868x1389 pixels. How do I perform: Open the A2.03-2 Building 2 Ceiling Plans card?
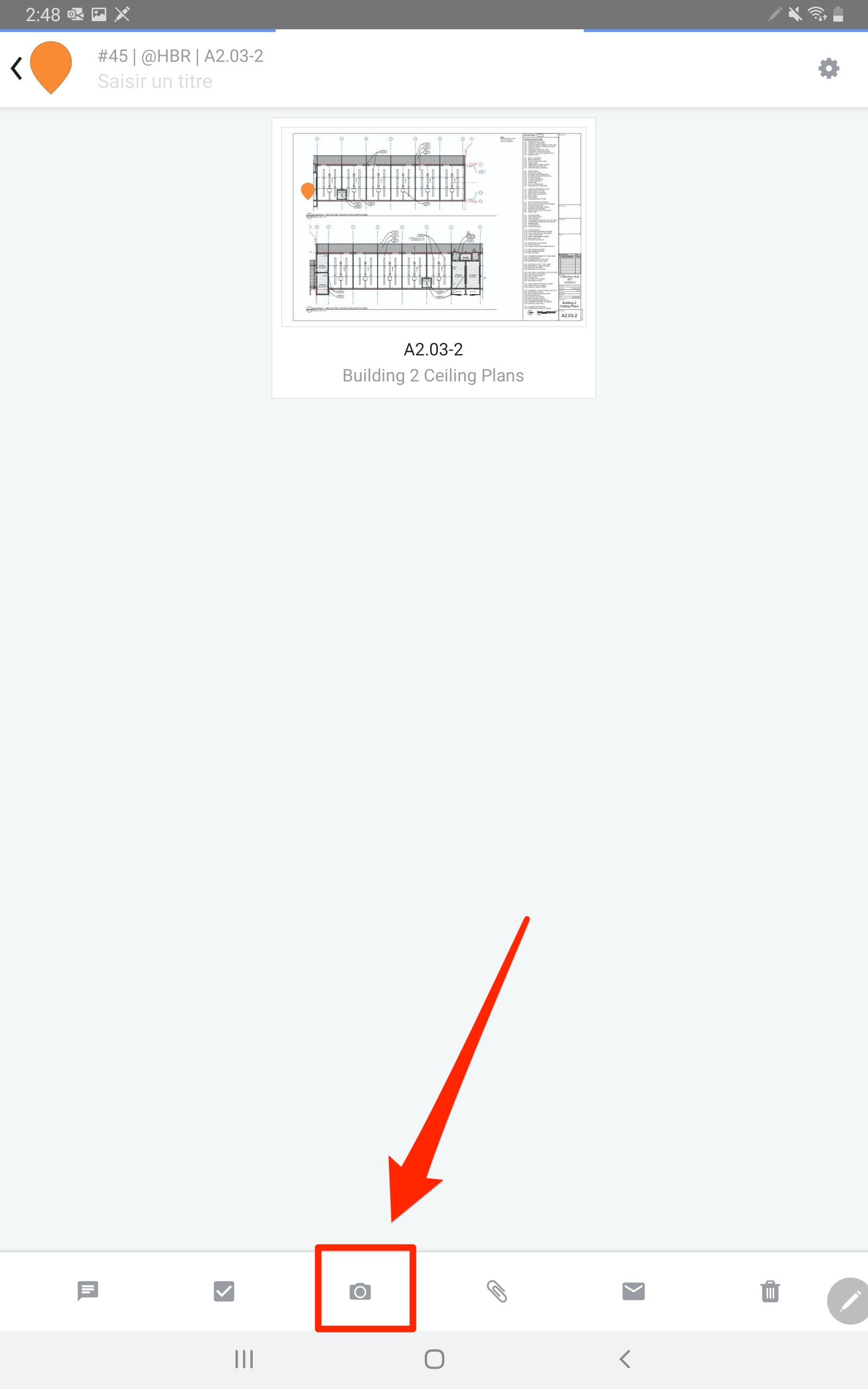(433, 258)
